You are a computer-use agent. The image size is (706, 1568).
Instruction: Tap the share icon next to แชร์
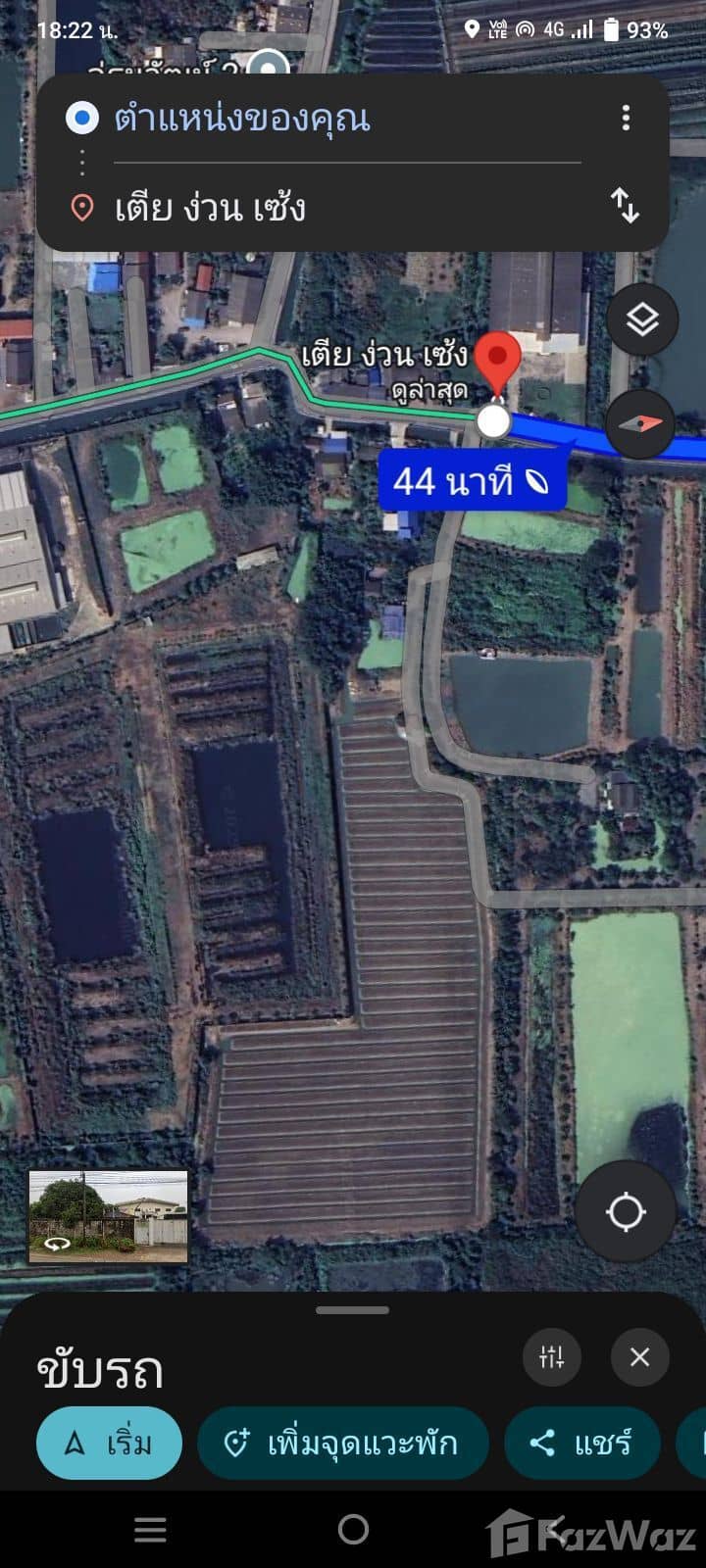click(x=543, y=1442)
